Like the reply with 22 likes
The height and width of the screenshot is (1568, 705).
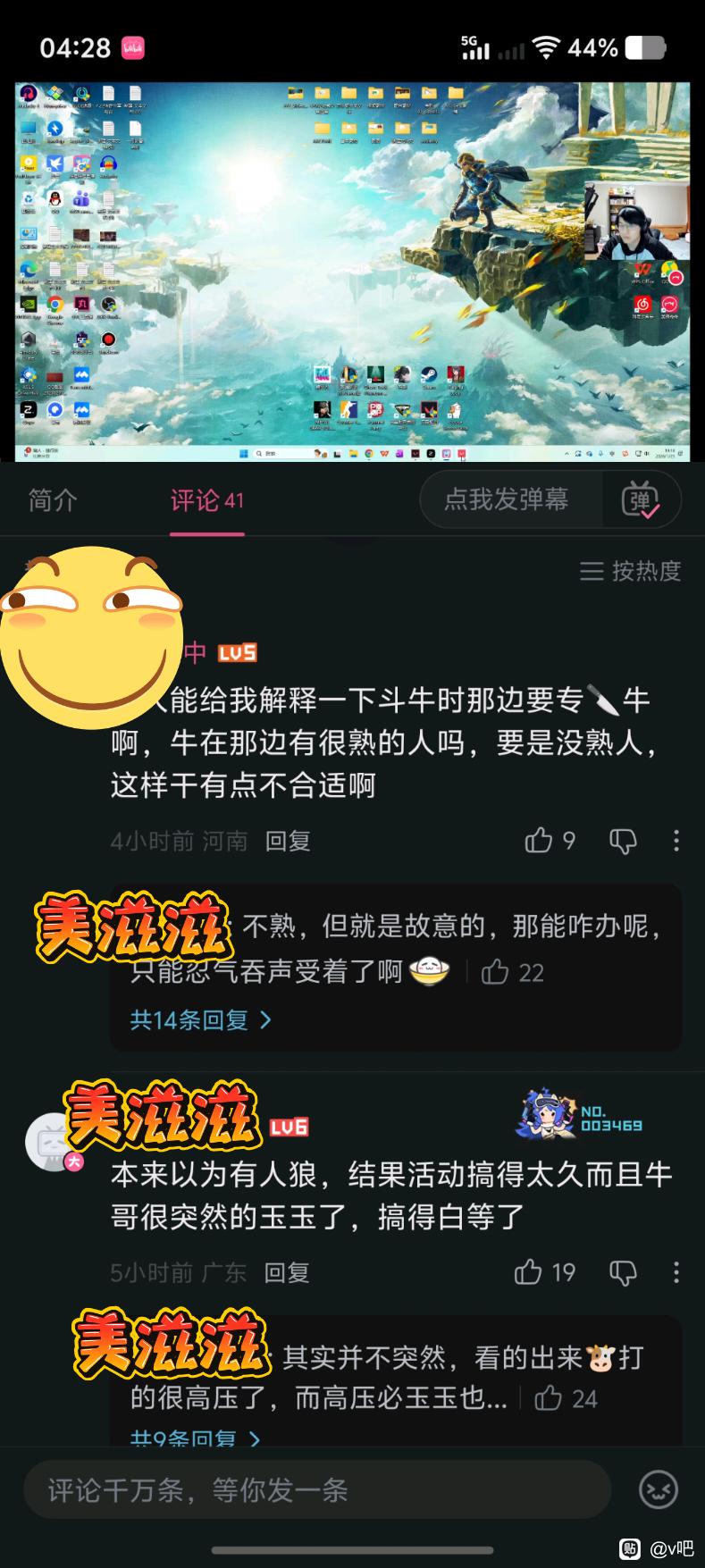pos(512,972)
